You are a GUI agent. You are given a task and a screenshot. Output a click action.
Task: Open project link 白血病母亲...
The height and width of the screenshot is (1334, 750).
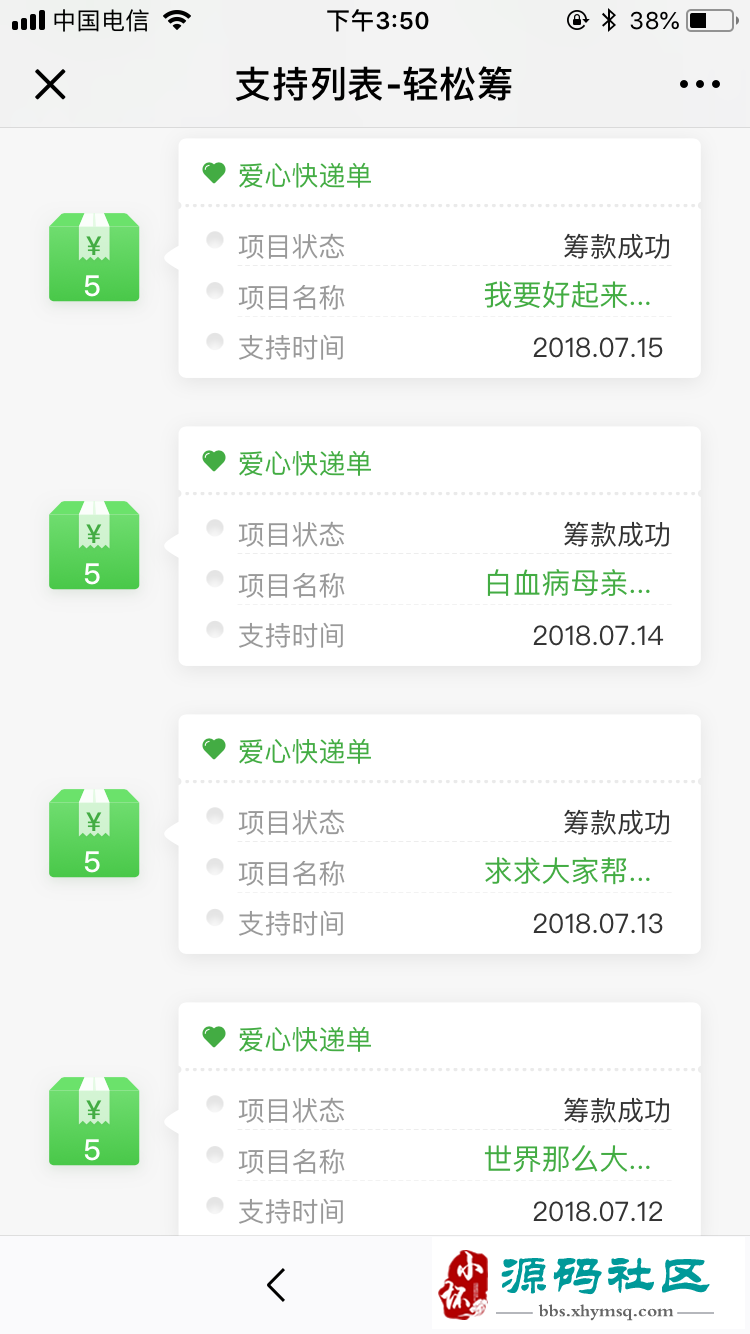pyautogui.click(x=568, y=584)
